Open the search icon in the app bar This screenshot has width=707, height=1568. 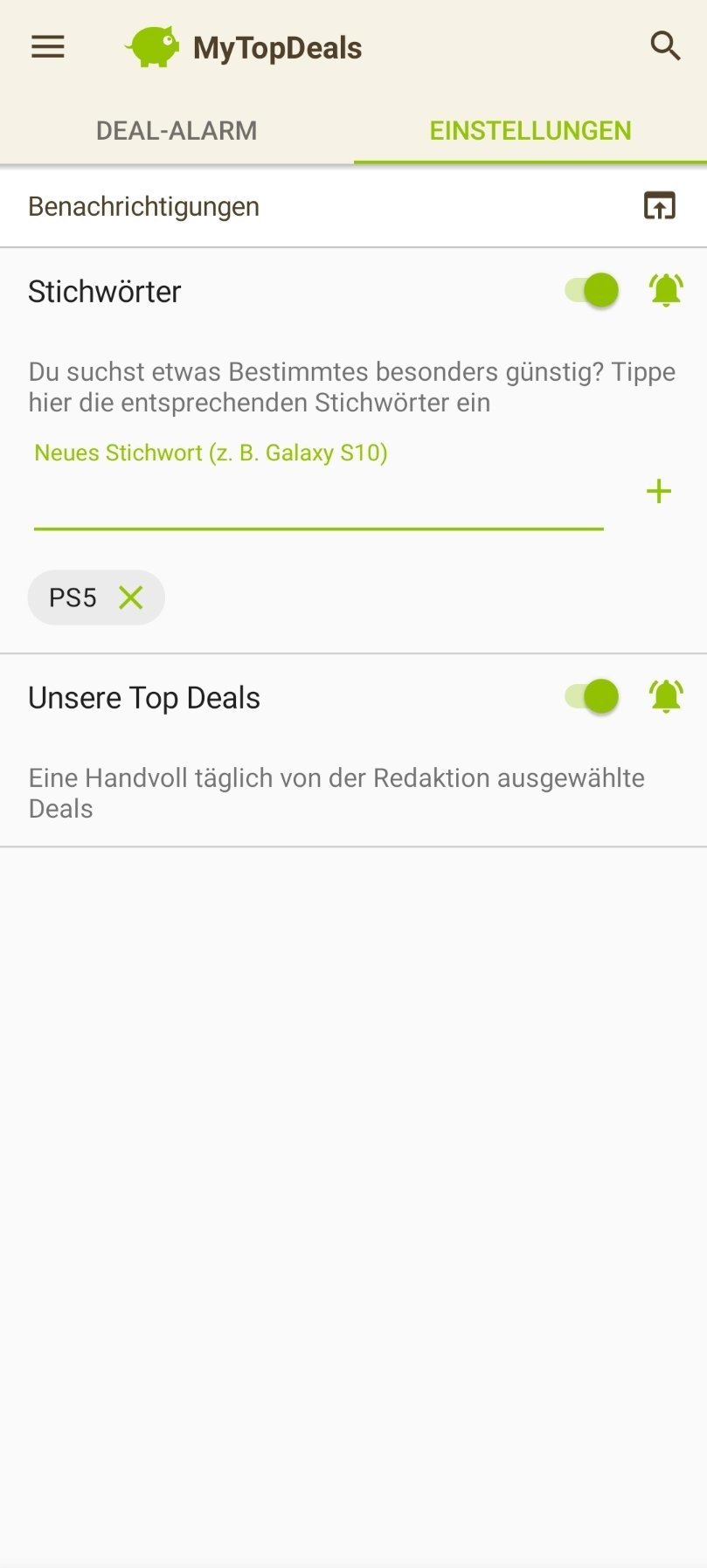[x=665, y=46]
